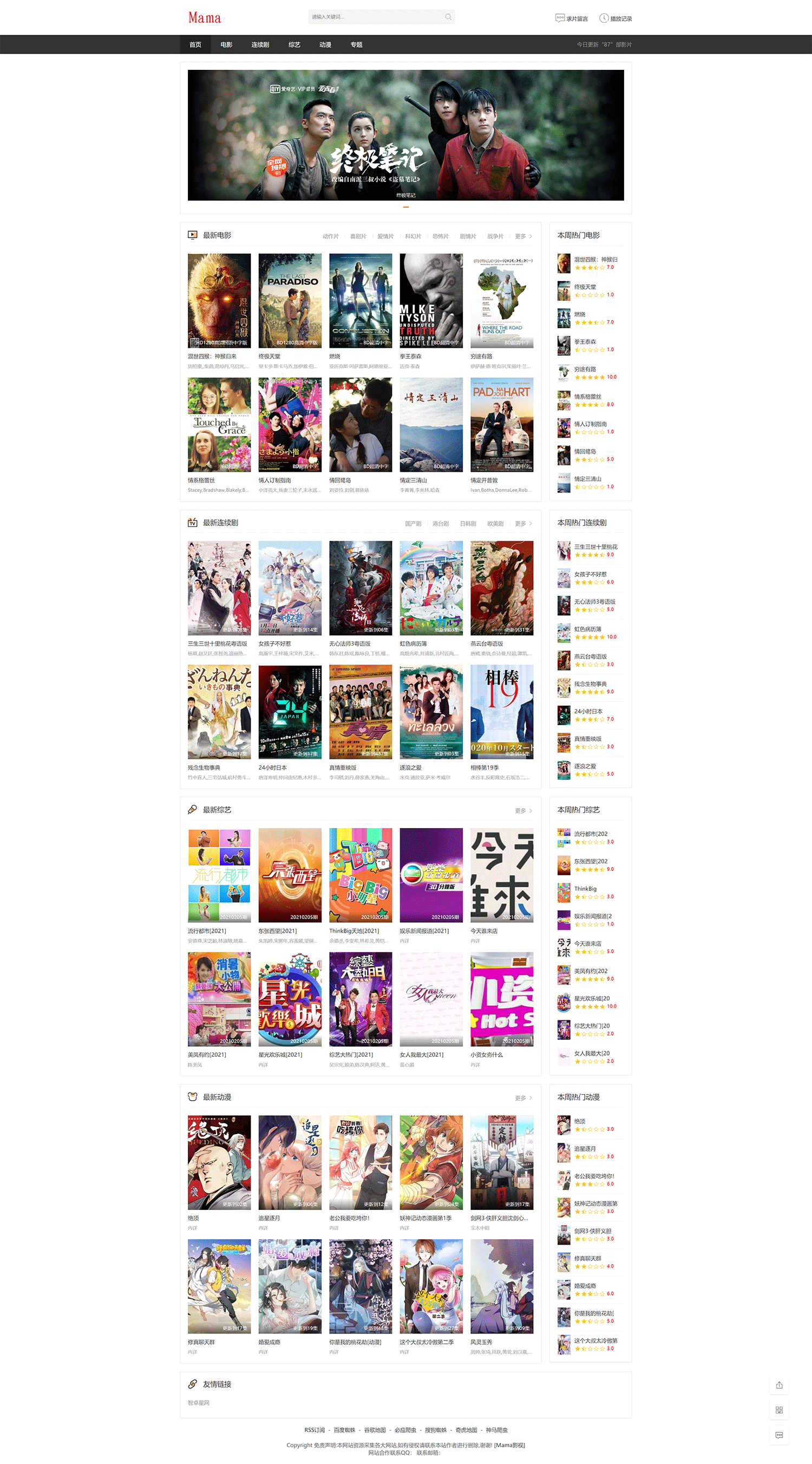Open anime 追星逐月 poster
The image size is (812, 1464).
click(290, 1162)
